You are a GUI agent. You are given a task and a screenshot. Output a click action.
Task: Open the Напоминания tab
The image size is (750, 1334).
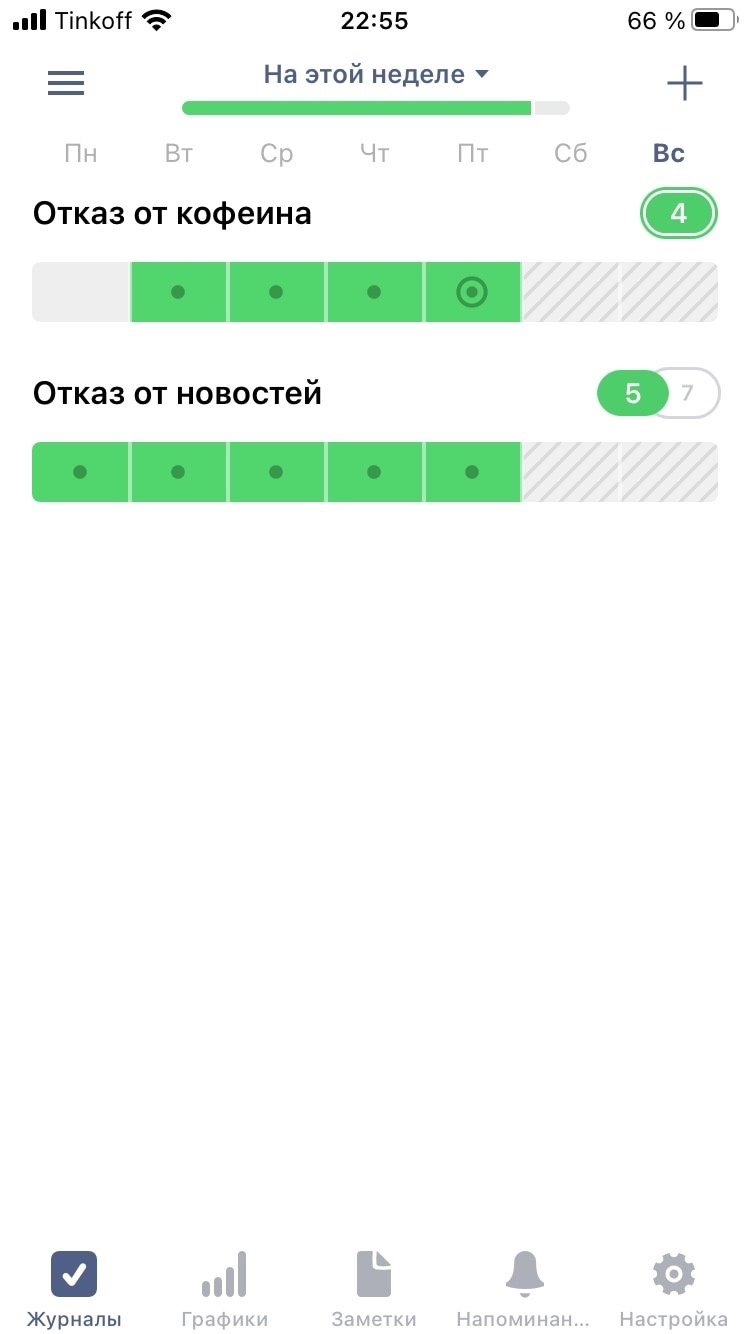524,1289
